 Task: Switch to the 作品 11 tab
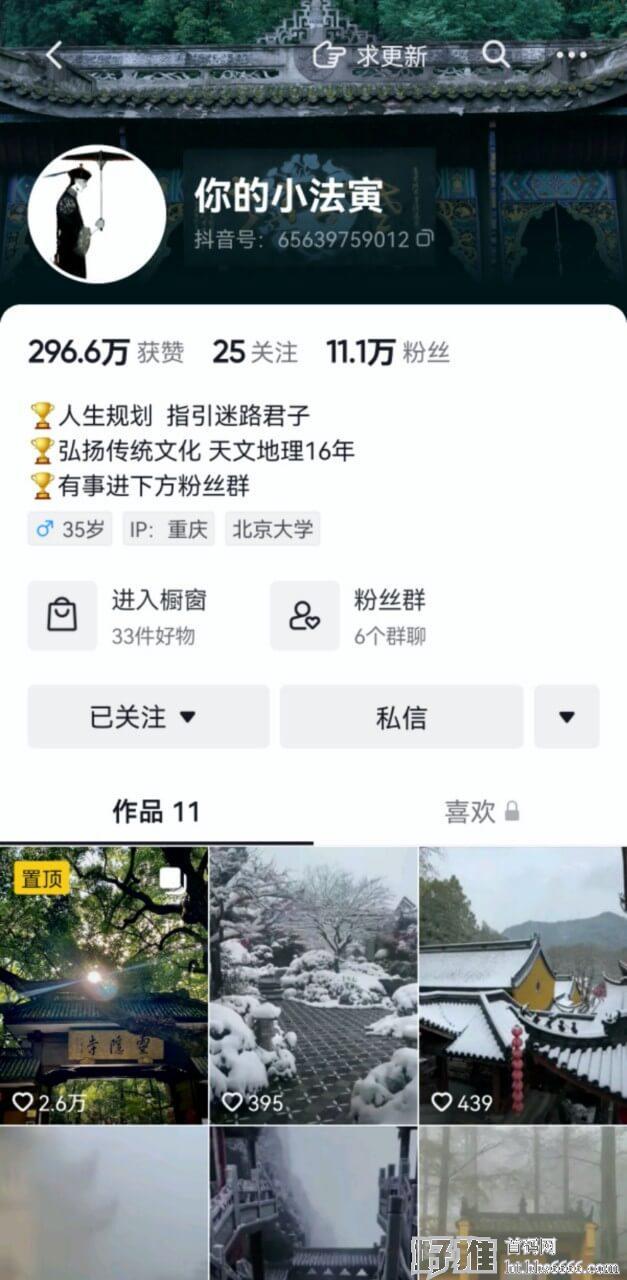156,812
